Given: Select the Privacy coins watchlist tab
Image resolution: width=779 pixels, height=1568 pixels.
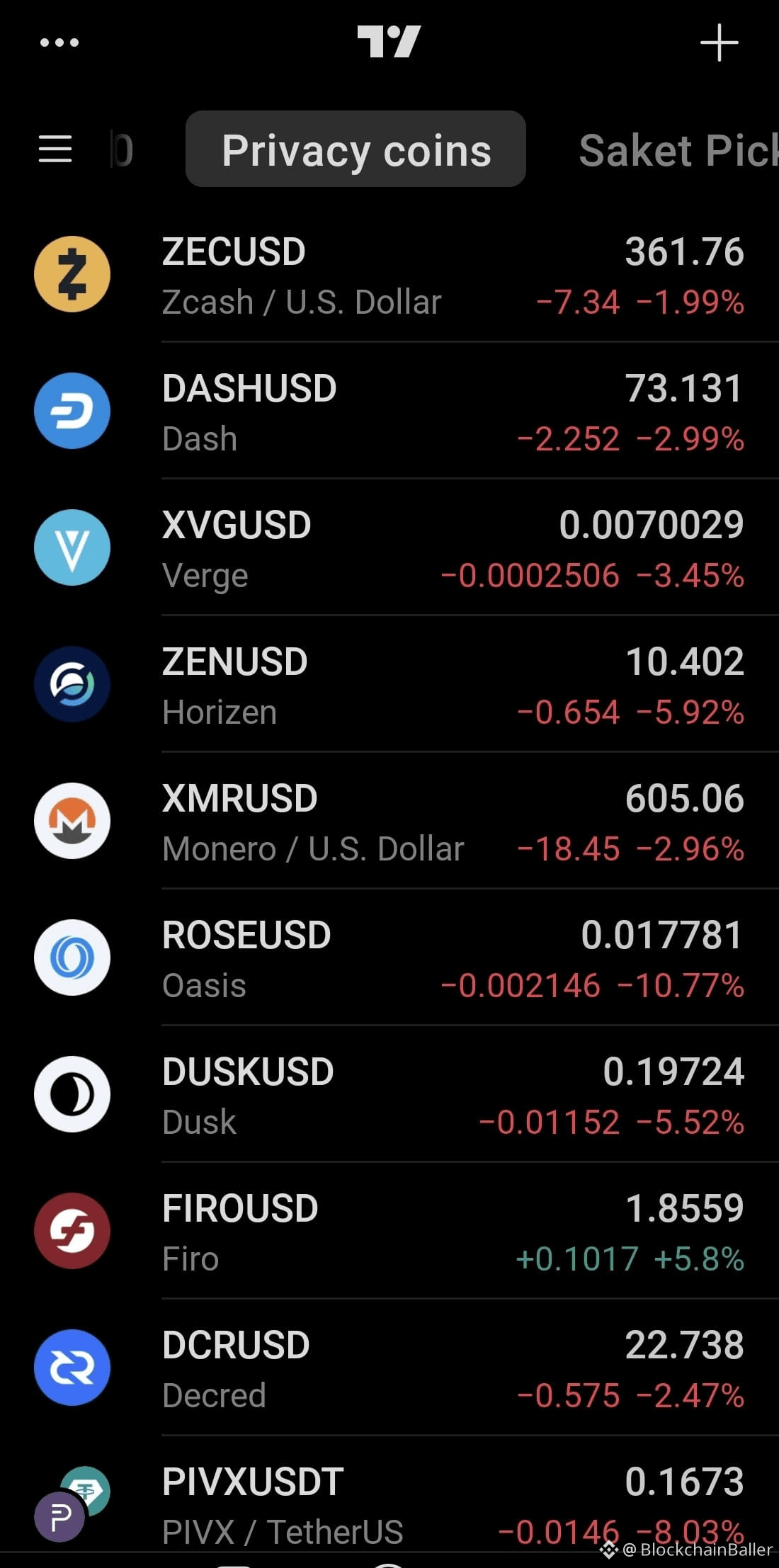Looking at the screenshot, I should (356, 149).
